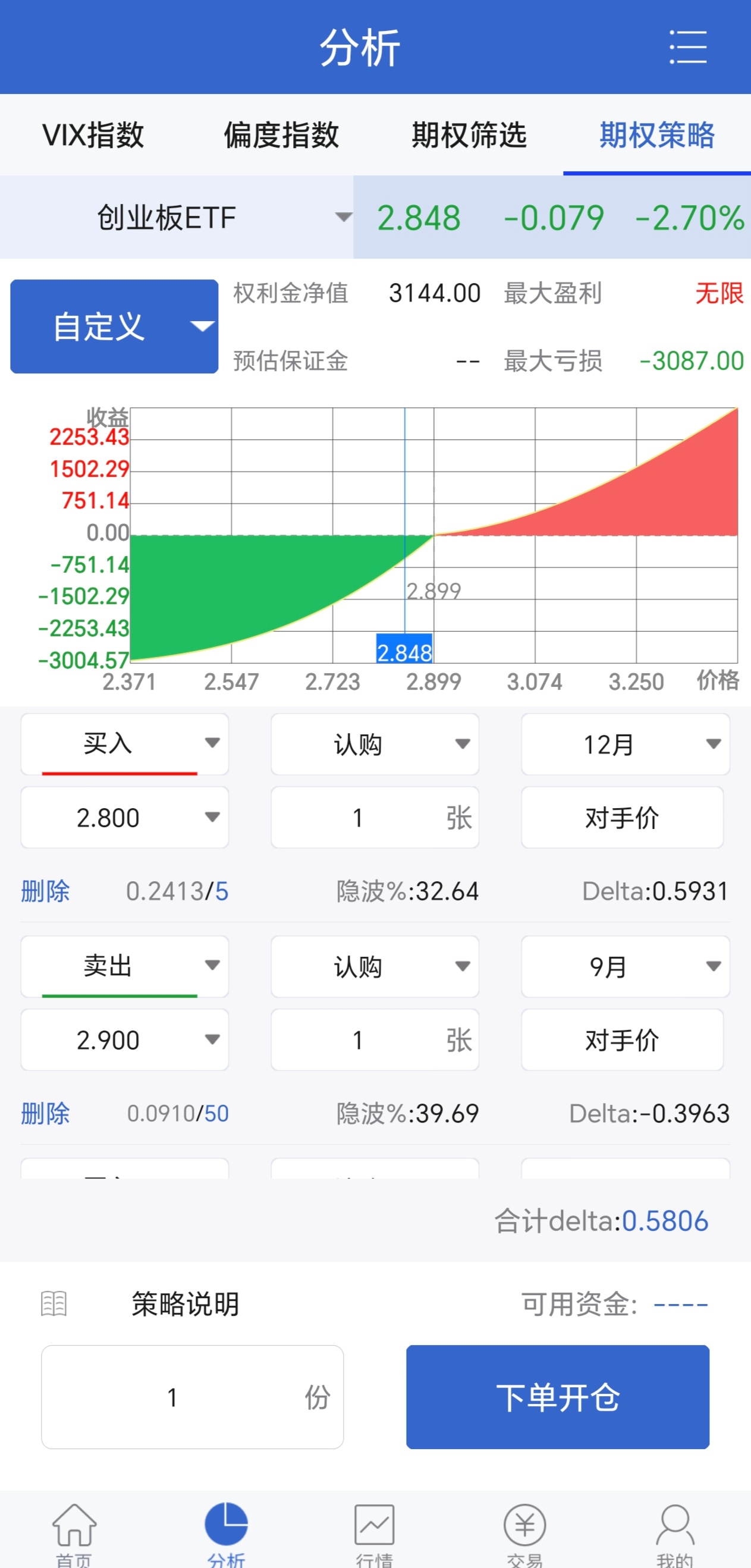Viewport: 751px width, 1568px height.
Task: Open the 9月 expiry month dropdown
Action: coord(625,966)
